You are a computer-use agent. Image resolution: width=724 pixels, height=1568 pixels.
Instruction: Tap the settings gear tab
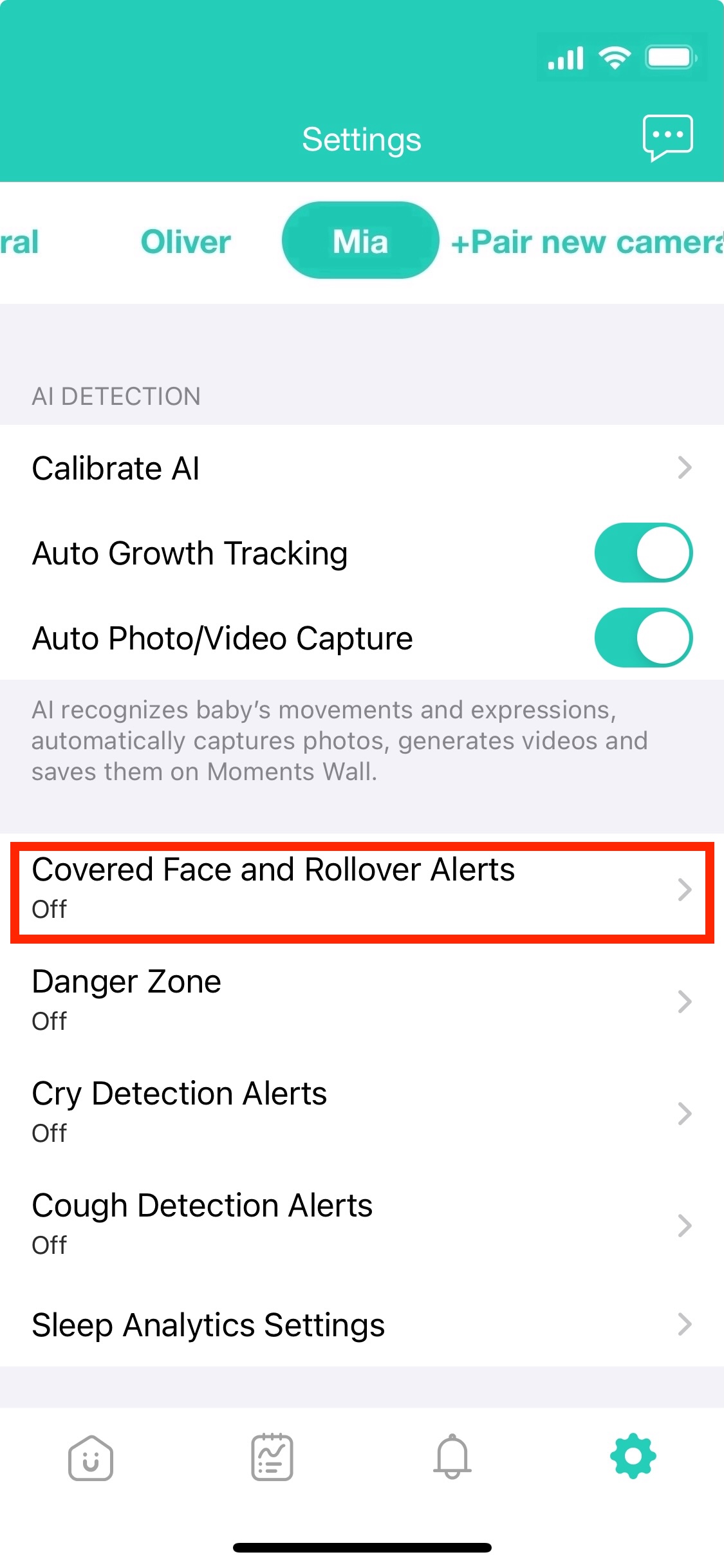coord(633,1457)
